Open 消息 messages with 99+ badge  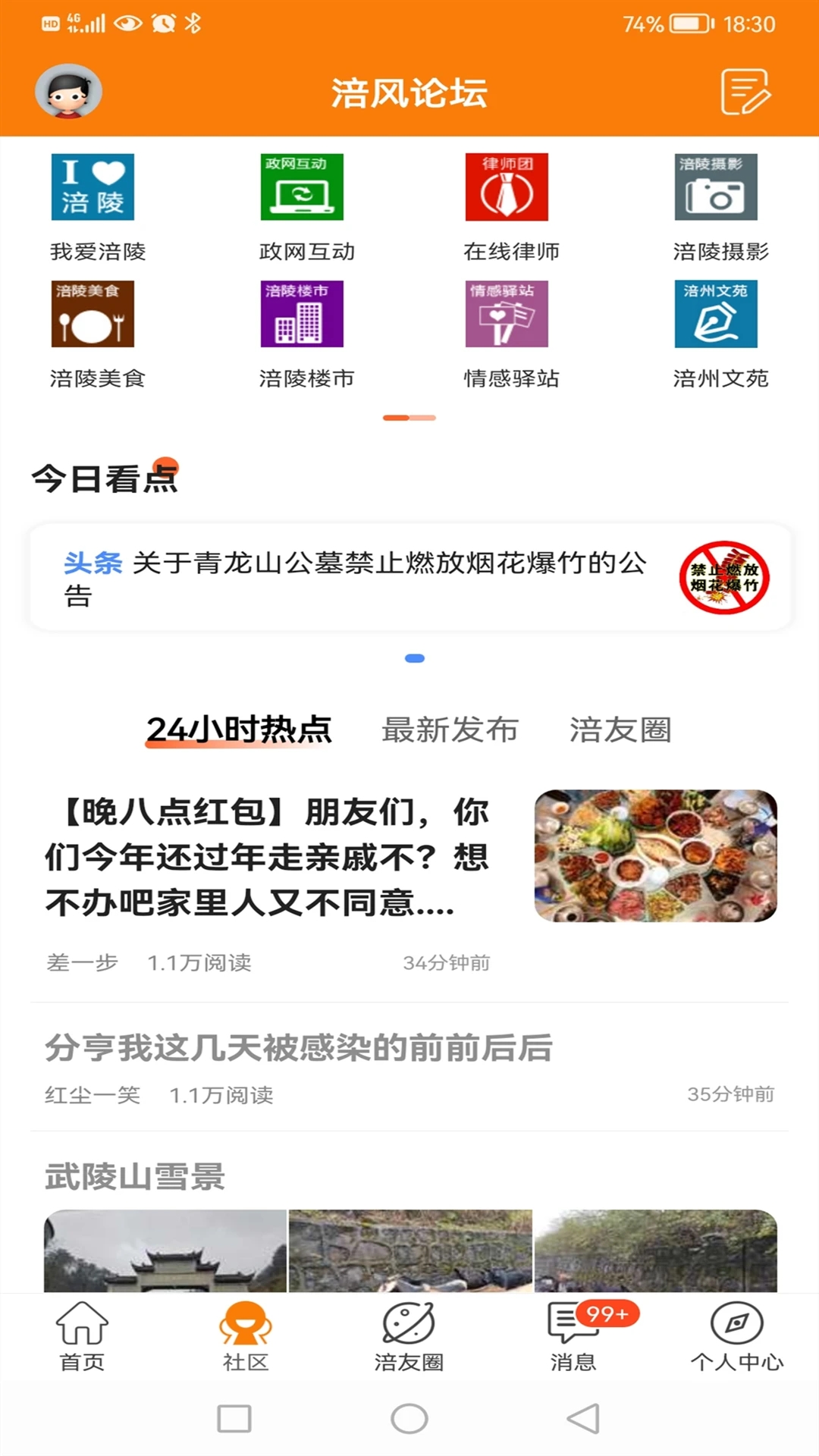click(x=574, y=1337)
